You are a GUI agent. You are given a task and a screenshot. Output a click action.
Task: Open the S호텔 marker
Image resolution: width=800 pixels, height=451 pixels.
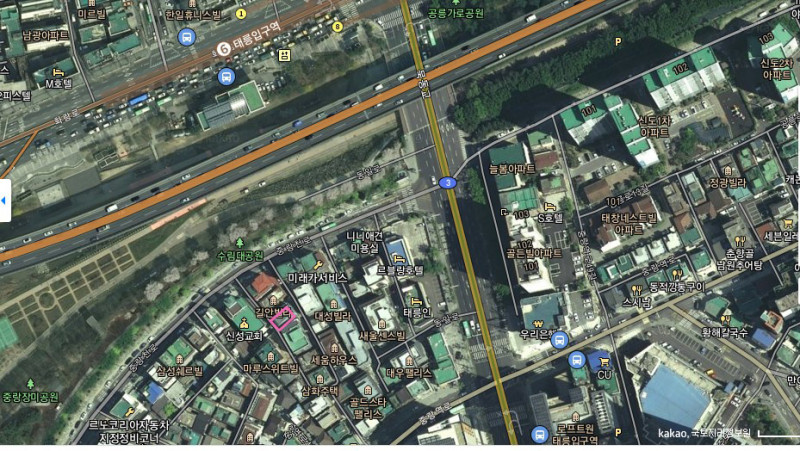(x=550, y=204)
